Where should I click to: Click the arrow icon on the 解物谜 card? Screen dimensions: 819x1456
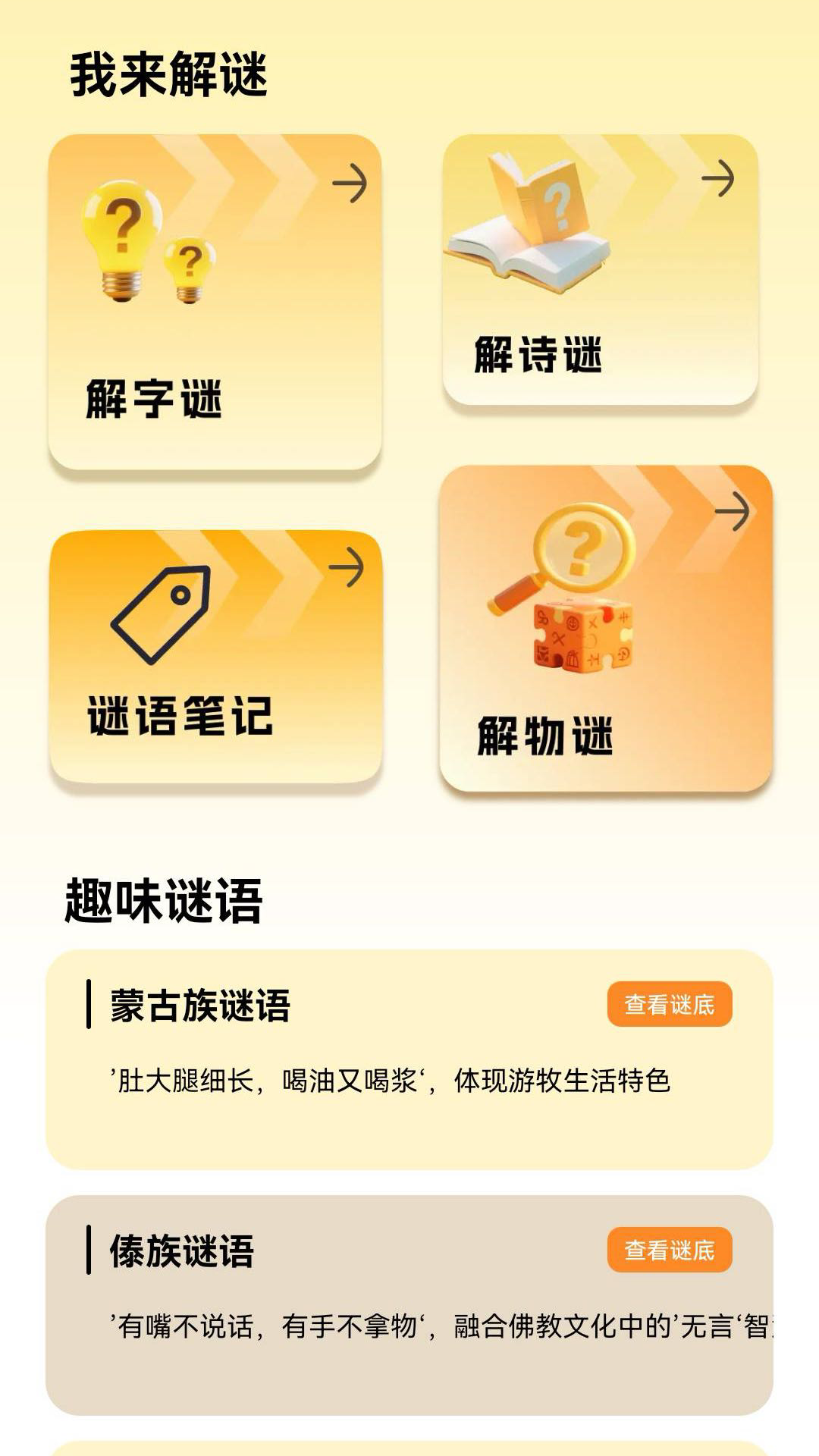click(x=733, y=510)
